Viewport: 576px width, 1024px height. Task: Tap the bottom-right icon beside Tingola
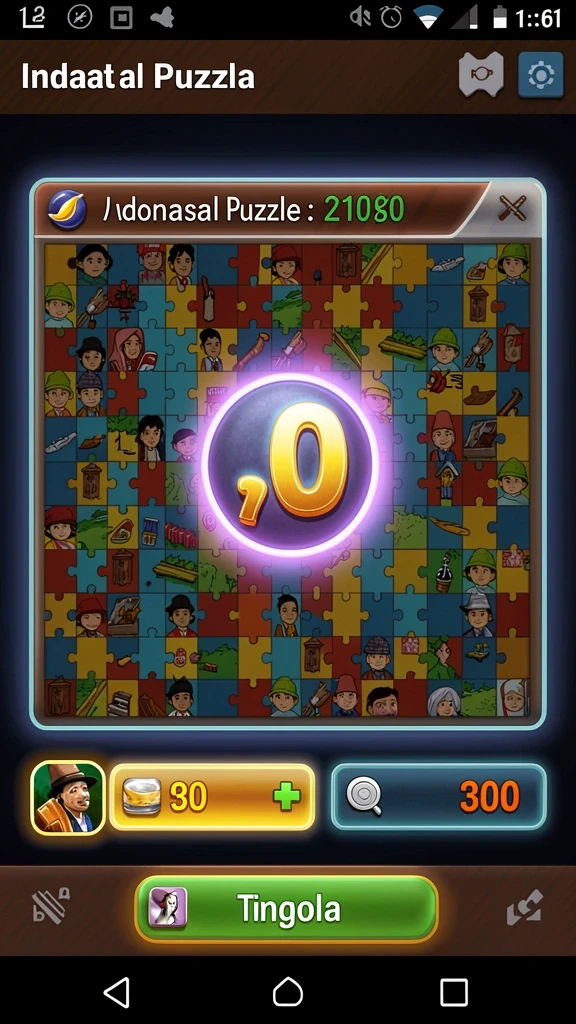click(x=524, y=908)
